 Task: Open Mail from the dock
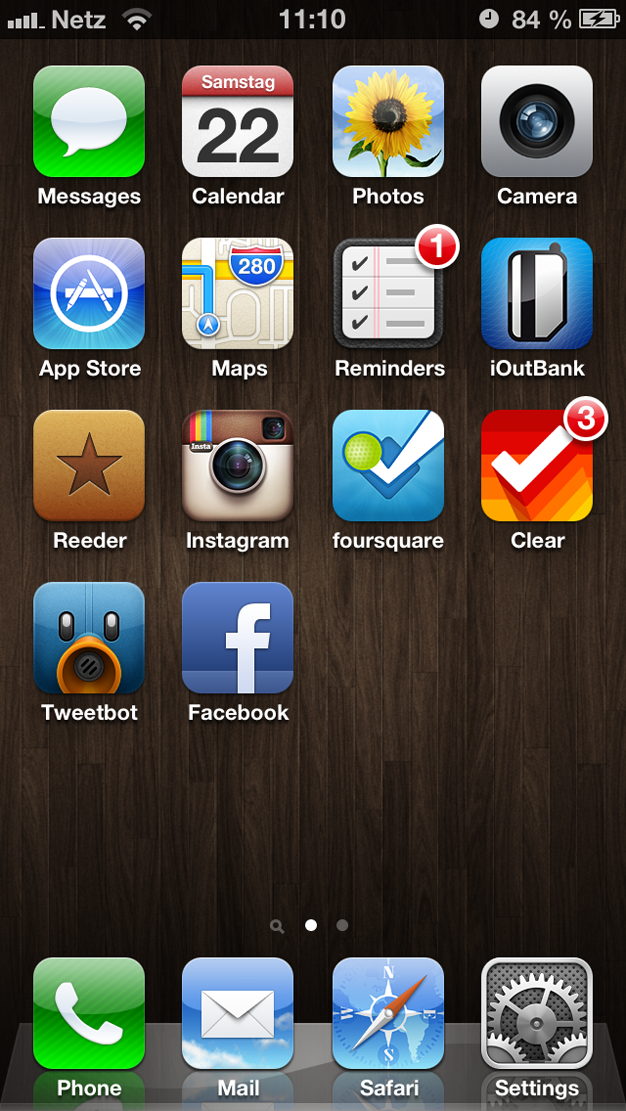click(238, 1014)
